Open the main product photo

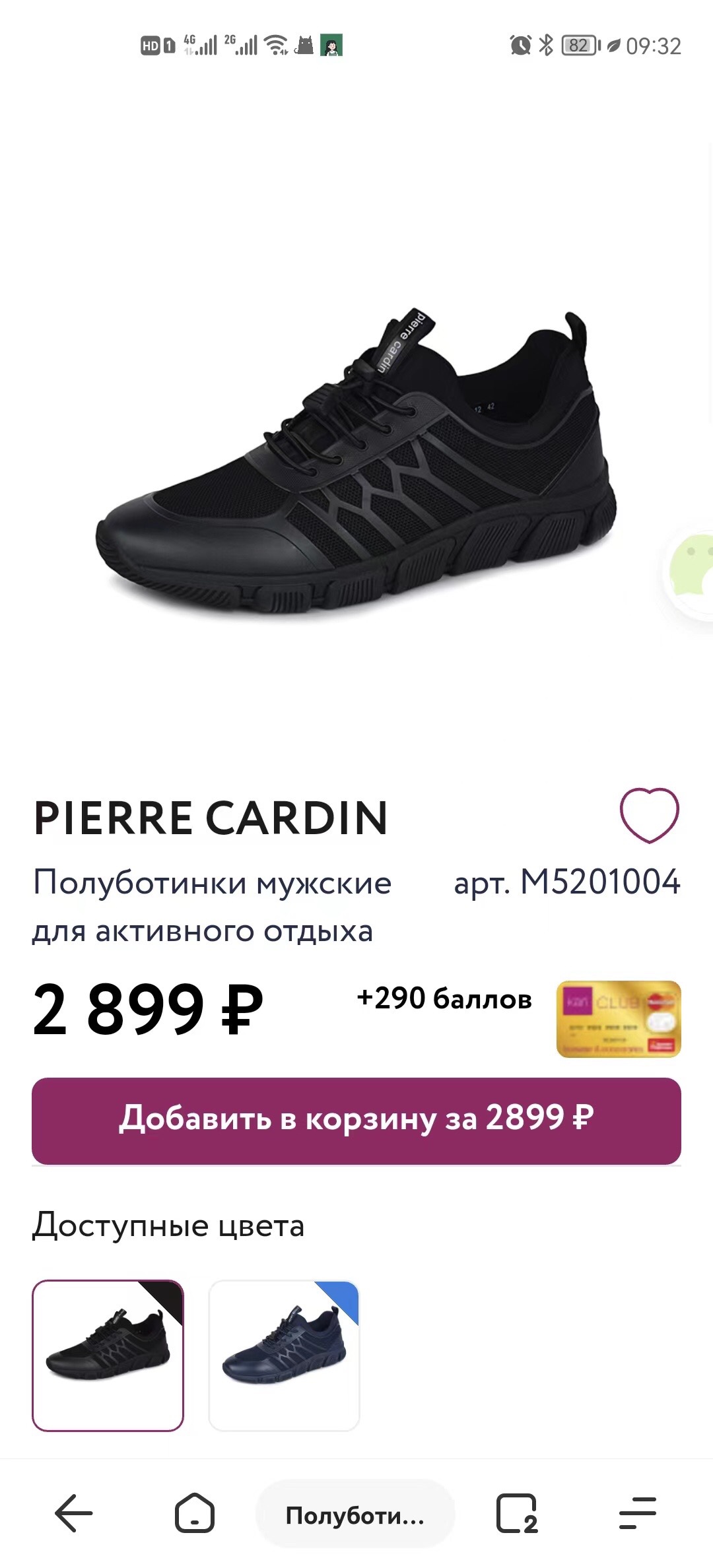pyautogui.click(x=356, y=462)
